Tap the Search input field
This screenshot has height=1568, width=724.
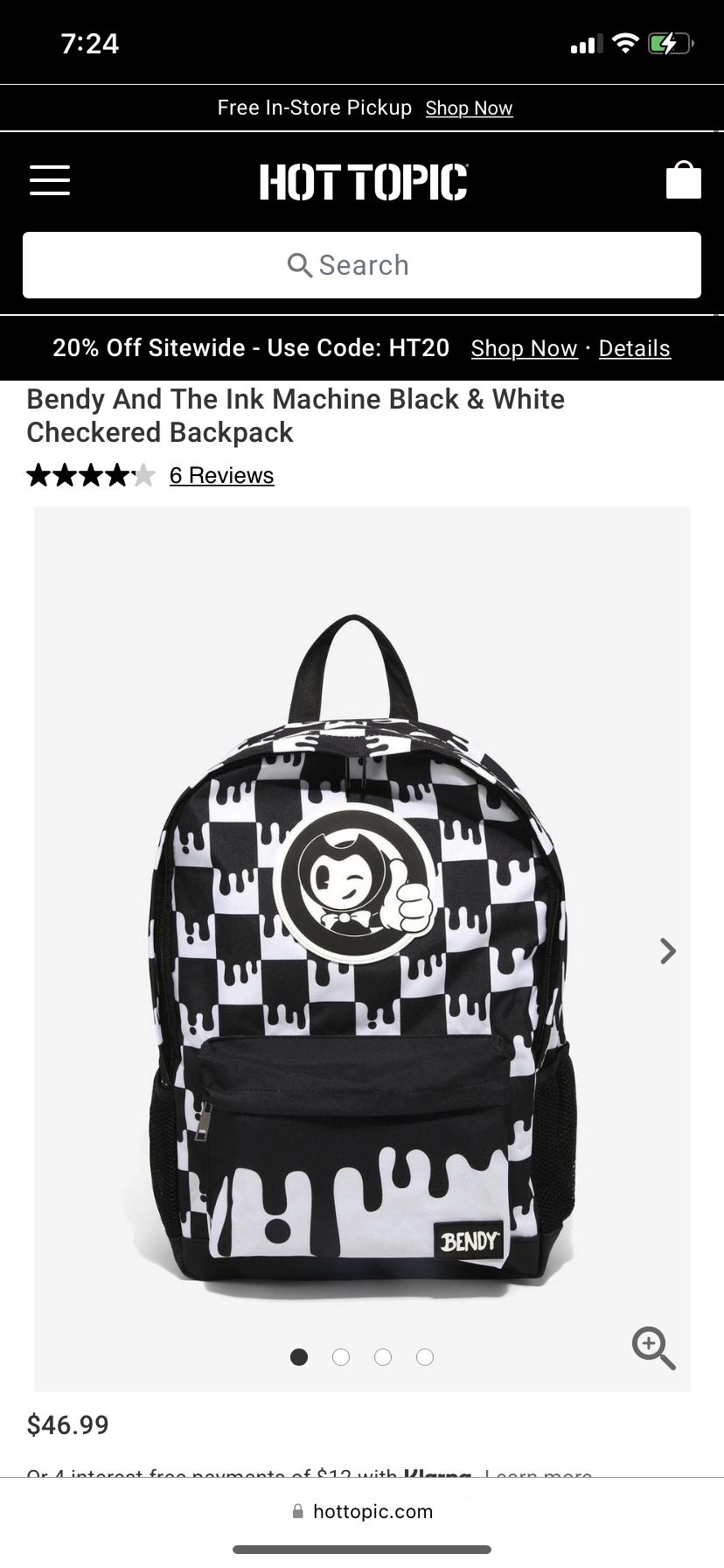(x=362, y=264)
